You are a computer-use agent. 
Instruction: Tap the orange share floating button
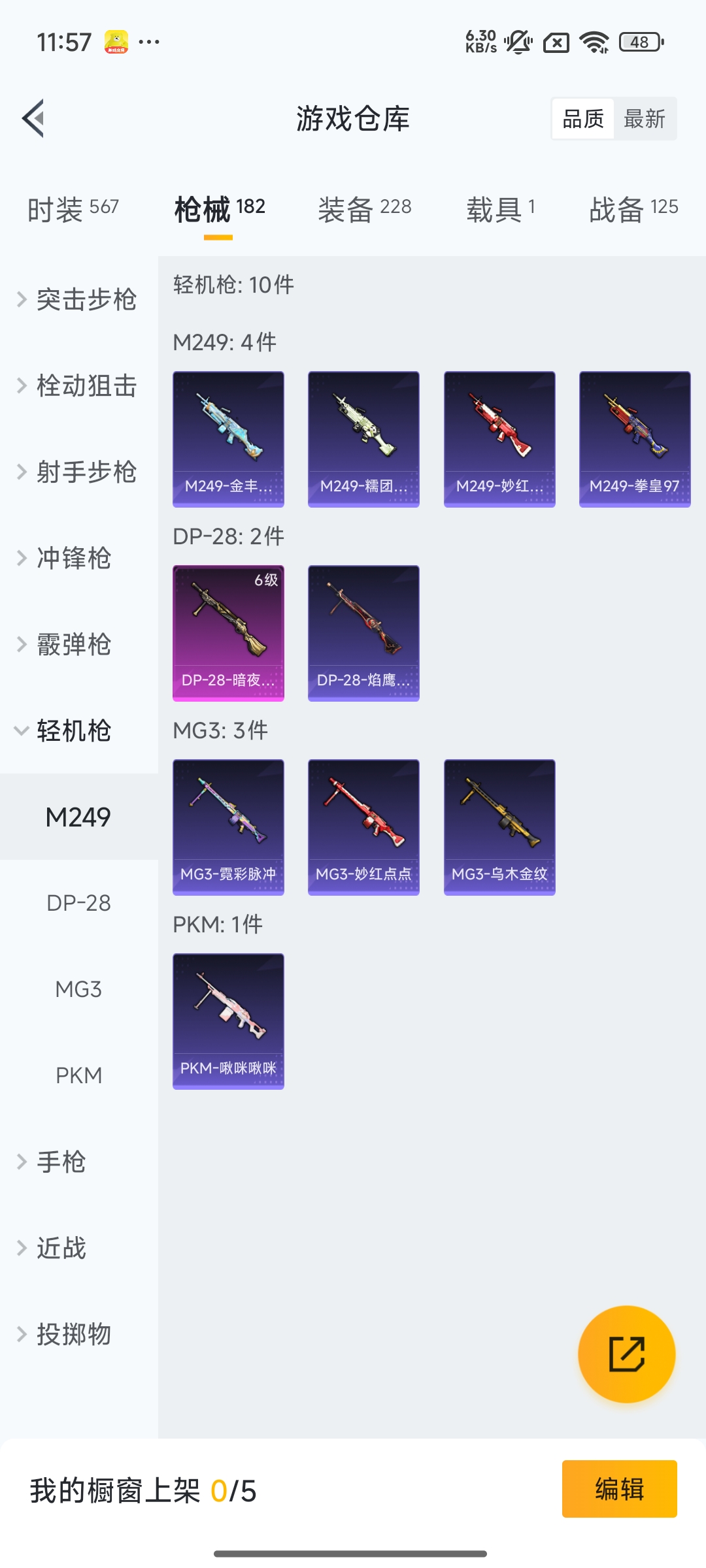pos(626,1354)
